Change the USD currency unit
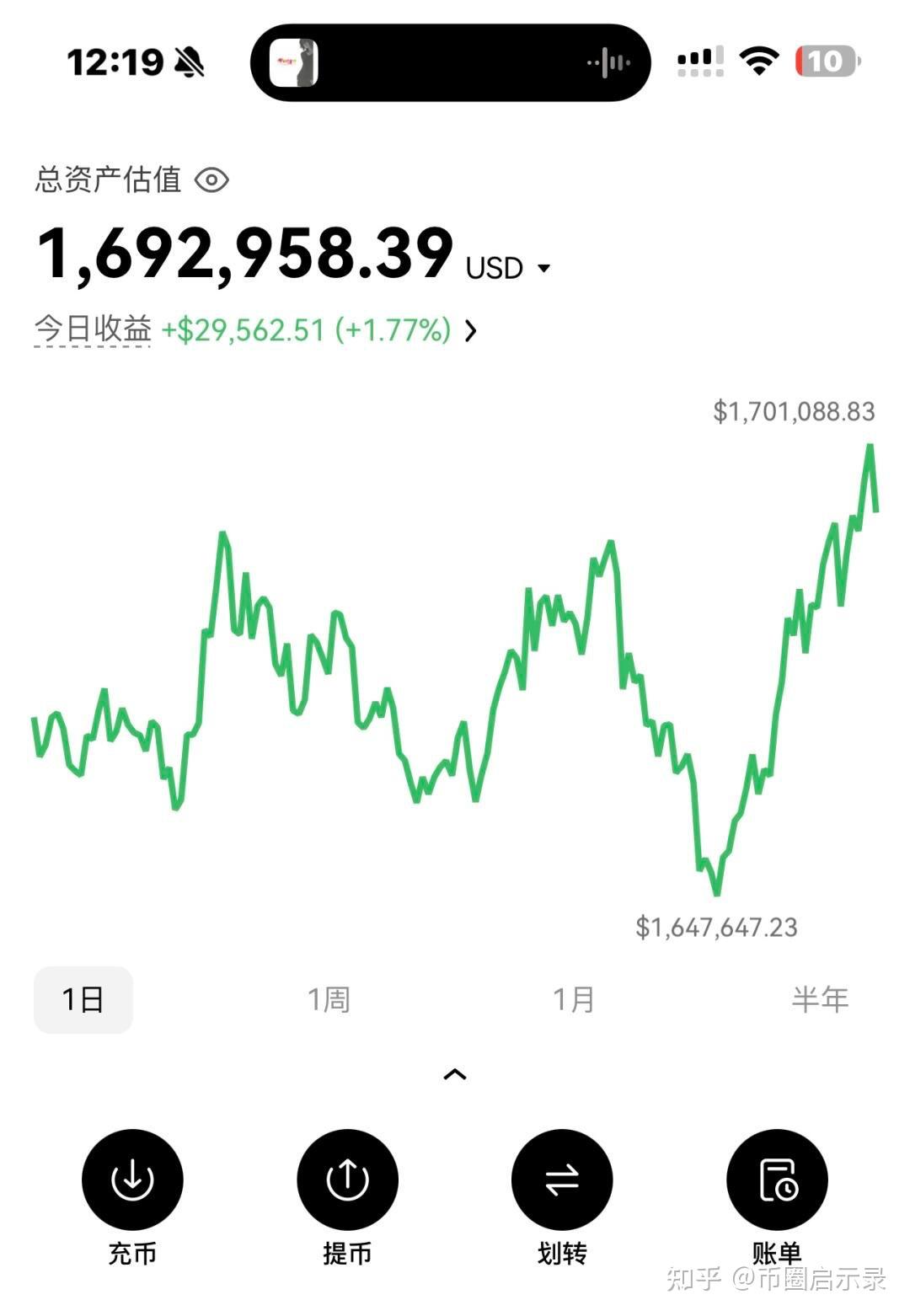 coord(507,268)
